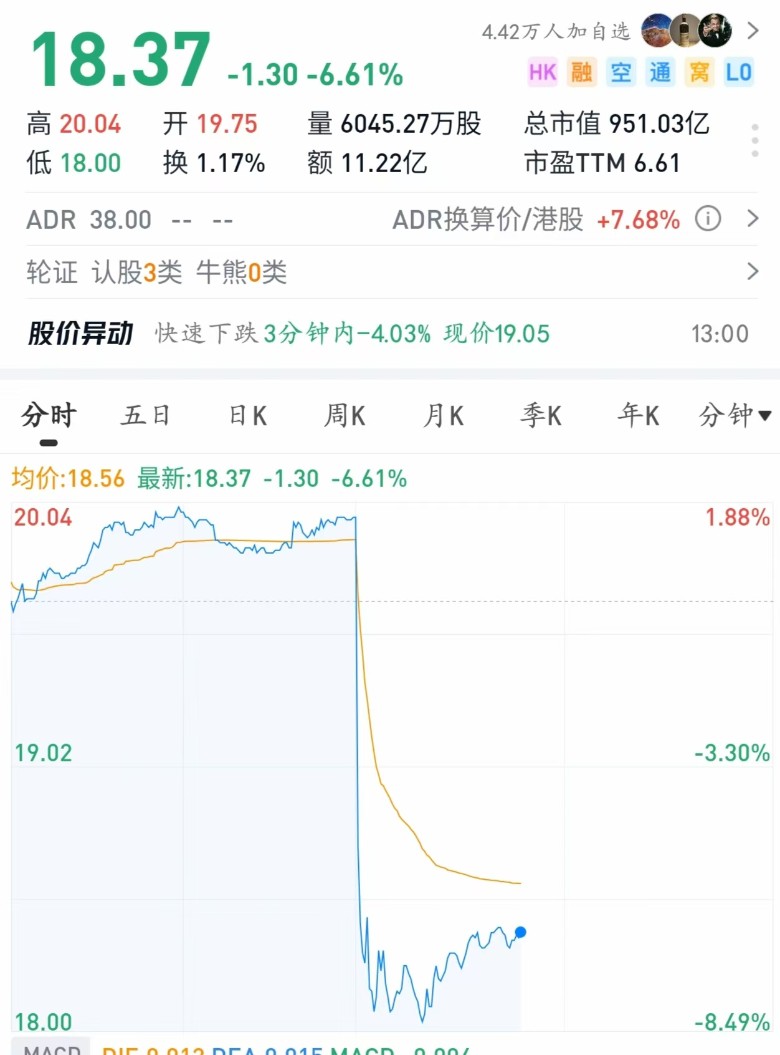
Task: Select the 周K chart tab
Action: (x=344, y=416)
